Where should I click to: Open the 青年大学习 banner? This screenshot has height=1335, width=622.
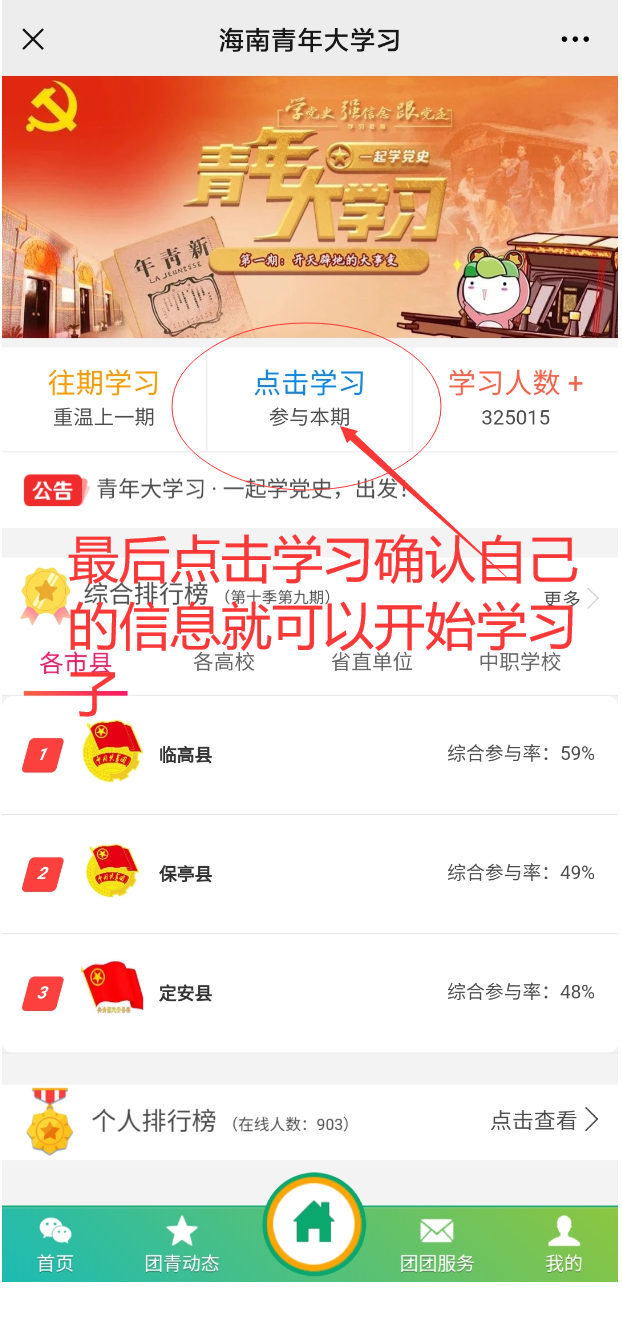pos(310,208)
